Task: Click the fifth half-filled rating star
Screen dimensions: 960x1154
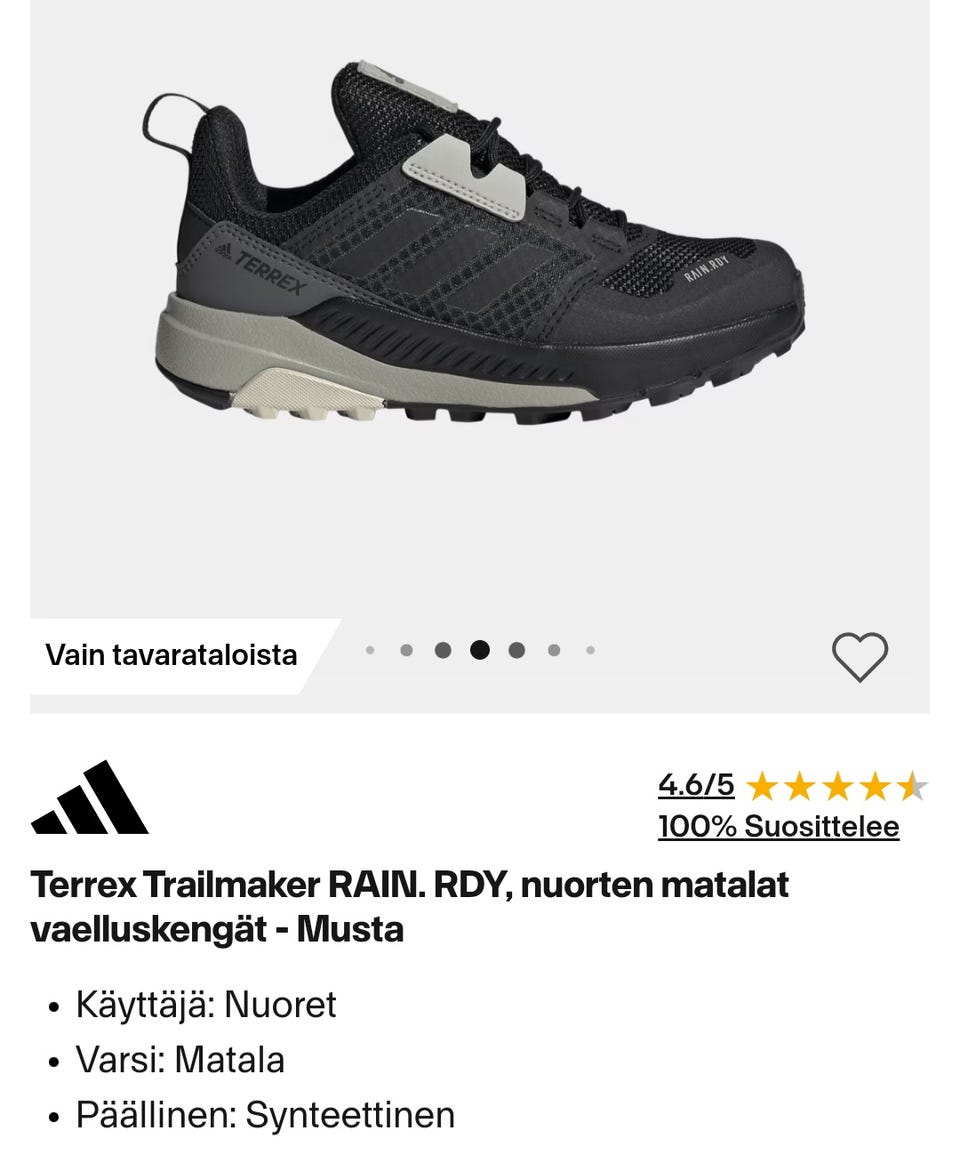Action: (x=913, y=788)
